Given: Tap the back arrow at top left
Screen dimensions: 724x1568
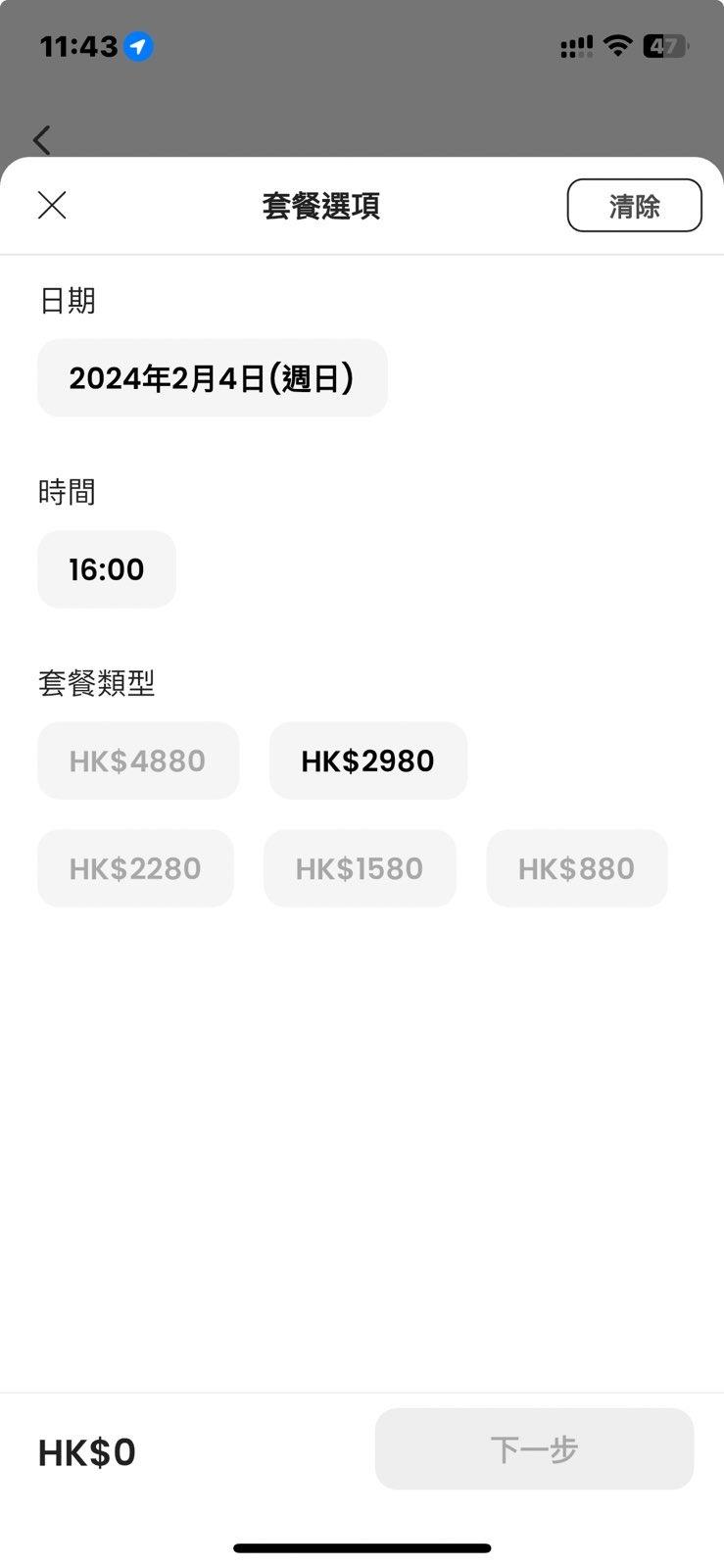Looking at the screenshot, I should [x=40, y=140].
